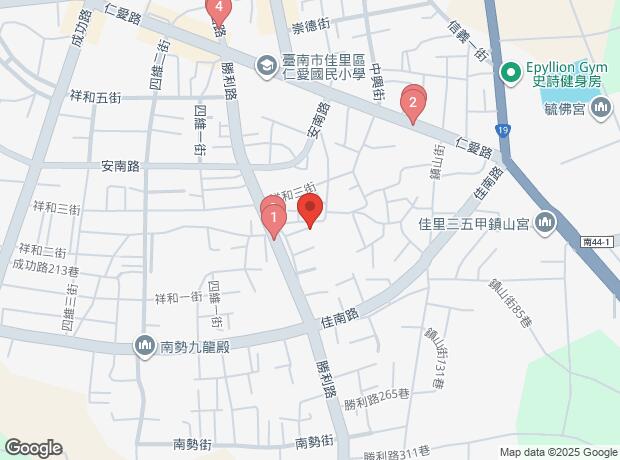Select the 佳里三五甲鎮山宮 temple marker

(x=545, y=222)
